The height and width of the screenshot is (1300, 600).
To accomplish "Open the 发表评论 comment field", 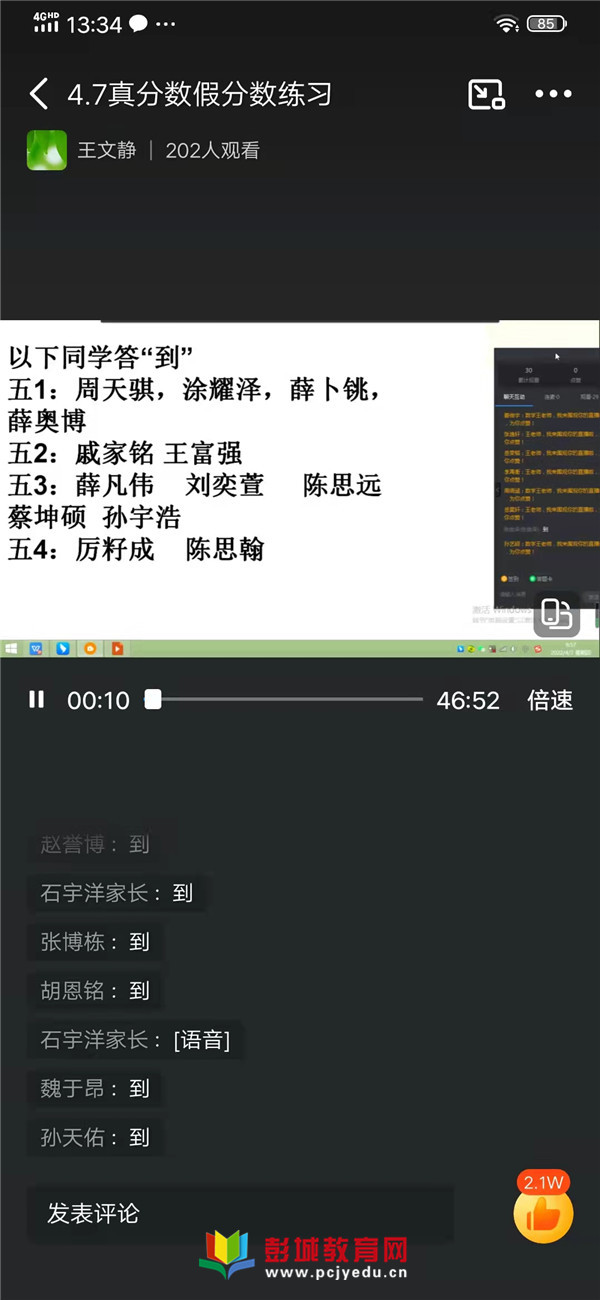I will [240, 1214].
